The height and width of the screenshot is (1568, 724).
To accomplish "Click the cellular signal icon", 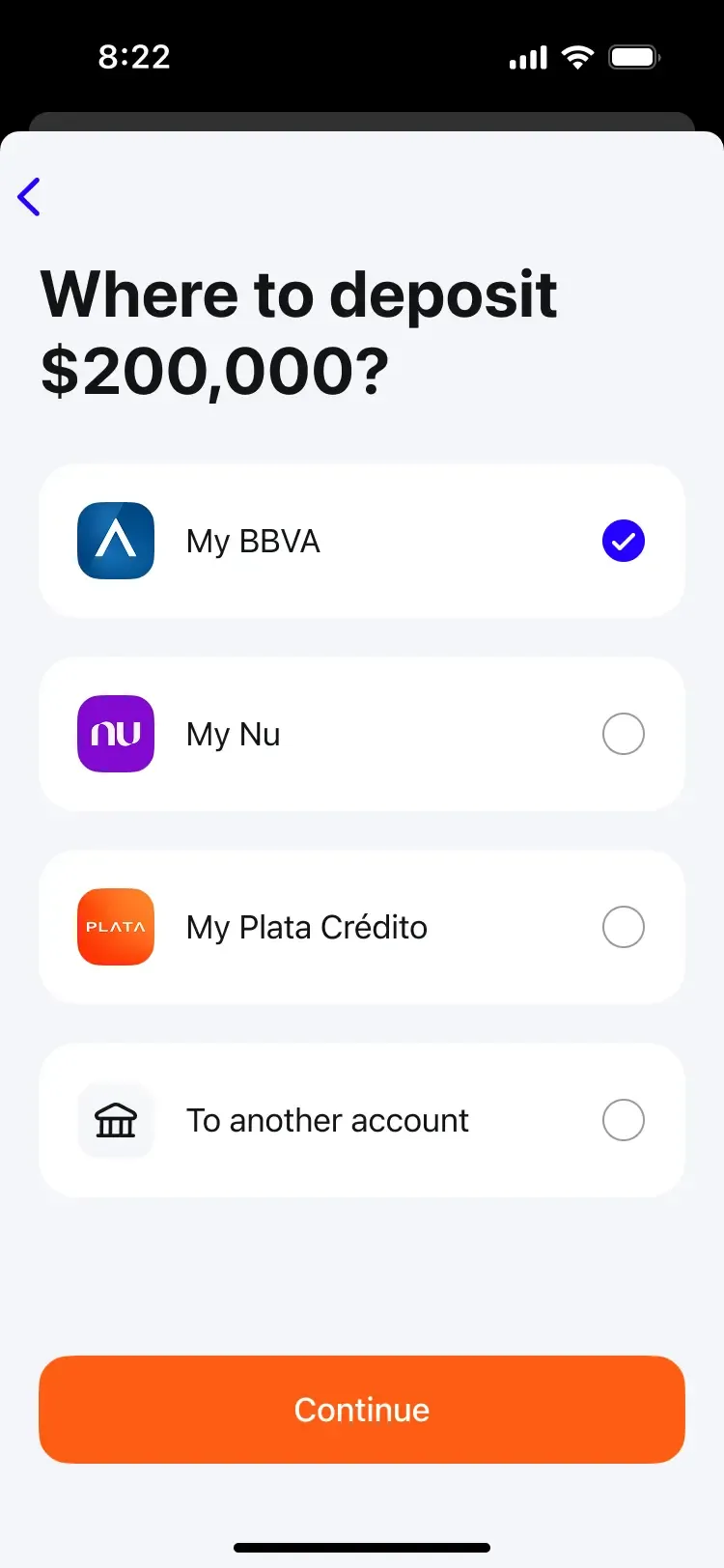I will tap(526, 58).
